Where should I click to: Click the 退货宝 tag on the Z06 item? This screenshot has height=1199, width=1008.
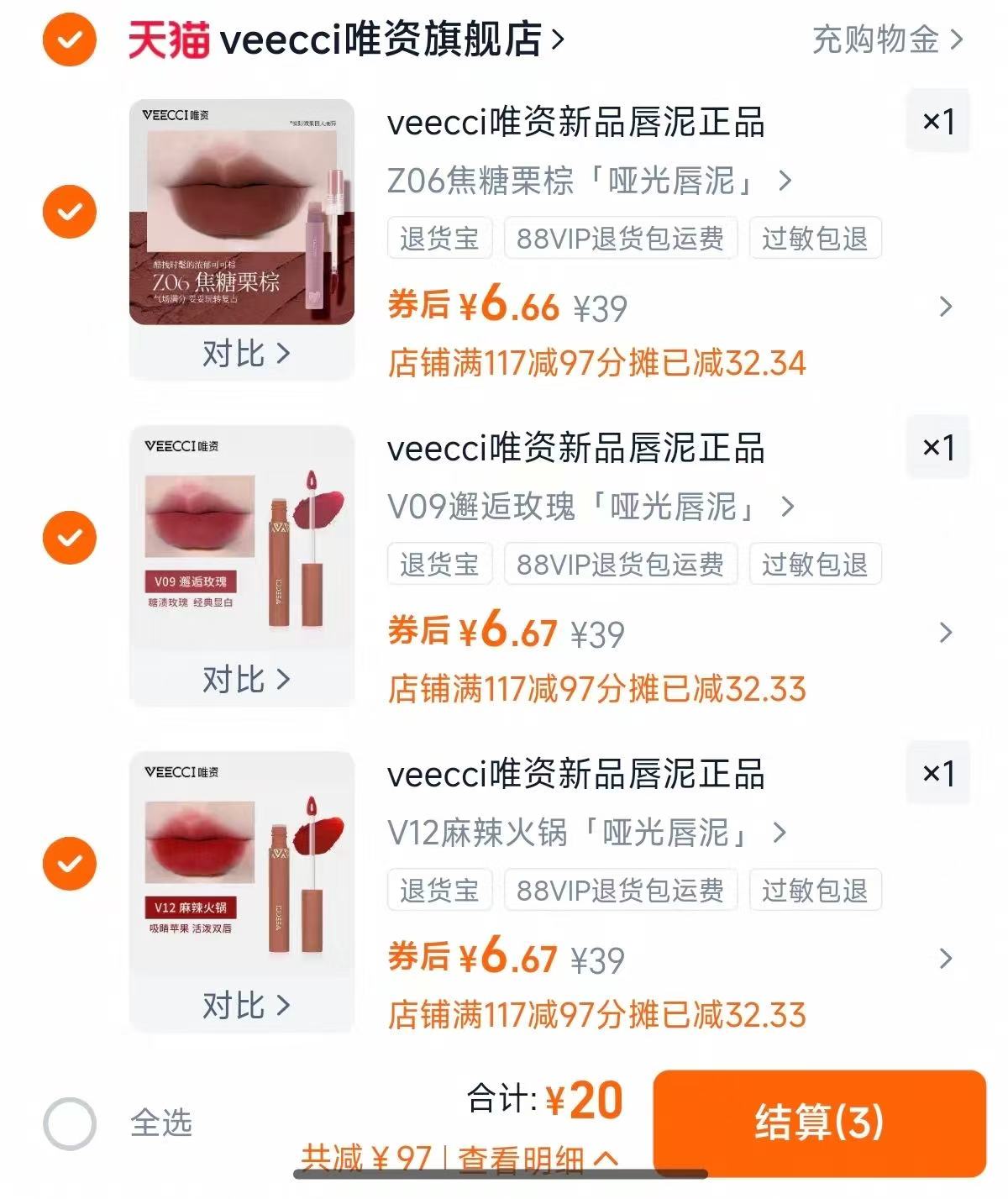[x=440, y=238]
